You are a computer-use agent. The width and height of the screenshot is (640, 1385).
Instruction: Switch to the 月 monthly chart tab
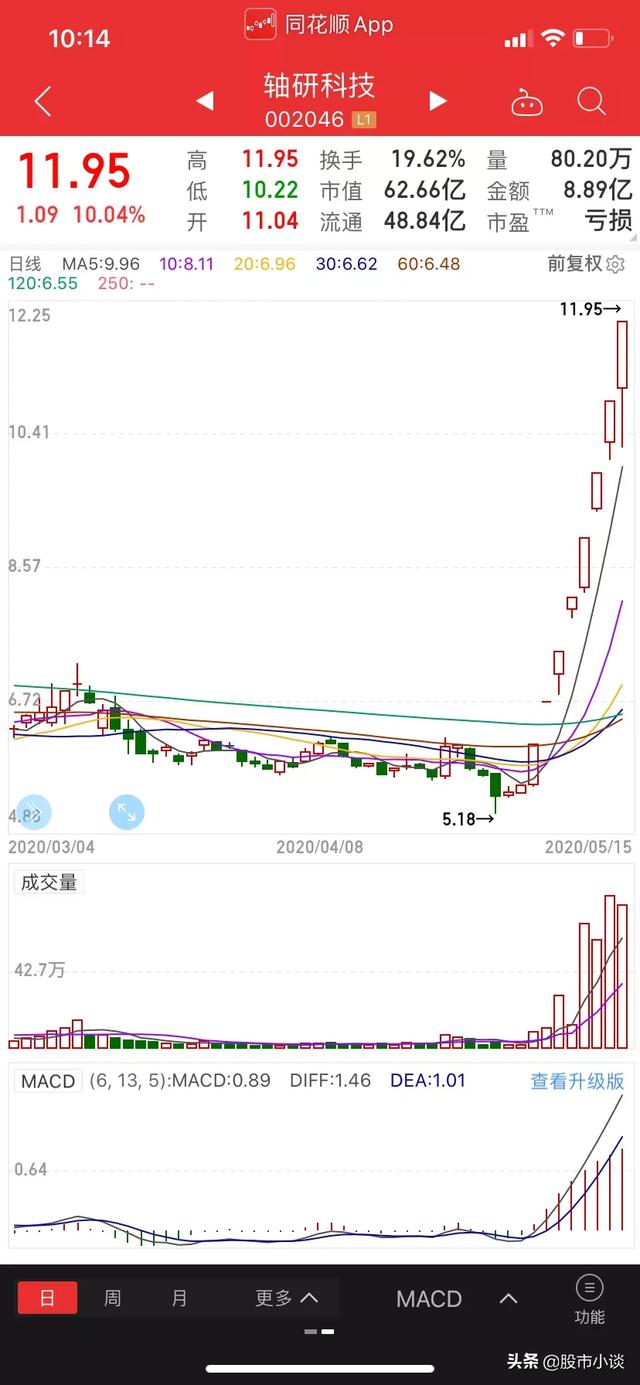[x=179, y=1298]
